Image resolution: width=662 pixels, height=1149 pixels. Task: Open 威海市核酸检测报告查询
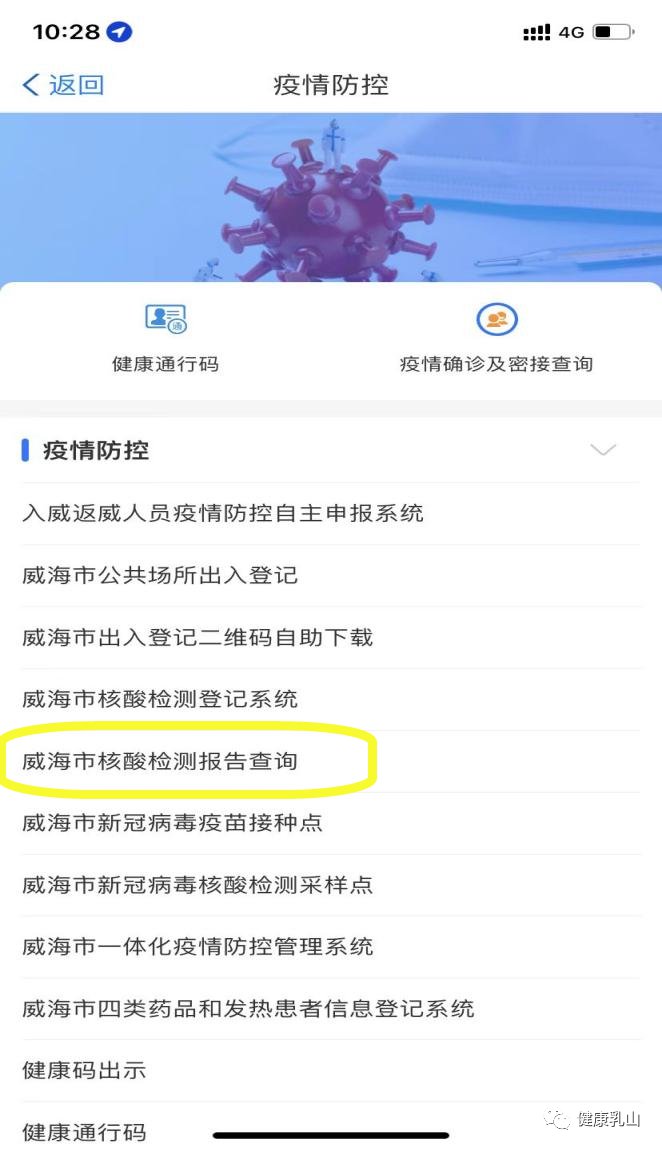(x=160, y=761)
